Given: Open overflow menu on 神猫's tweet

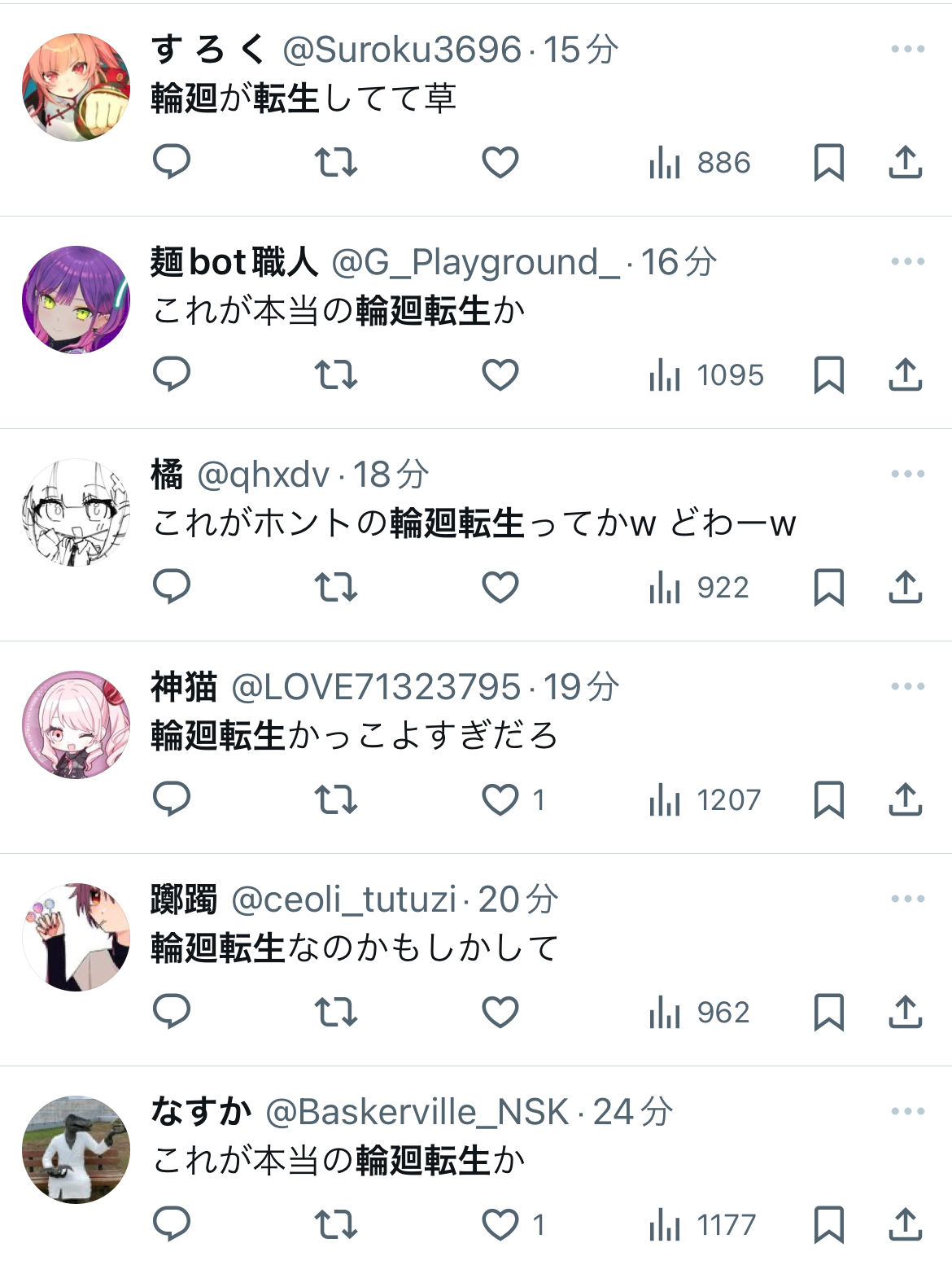Looking at the screenshot, I should tap(907, 686).
